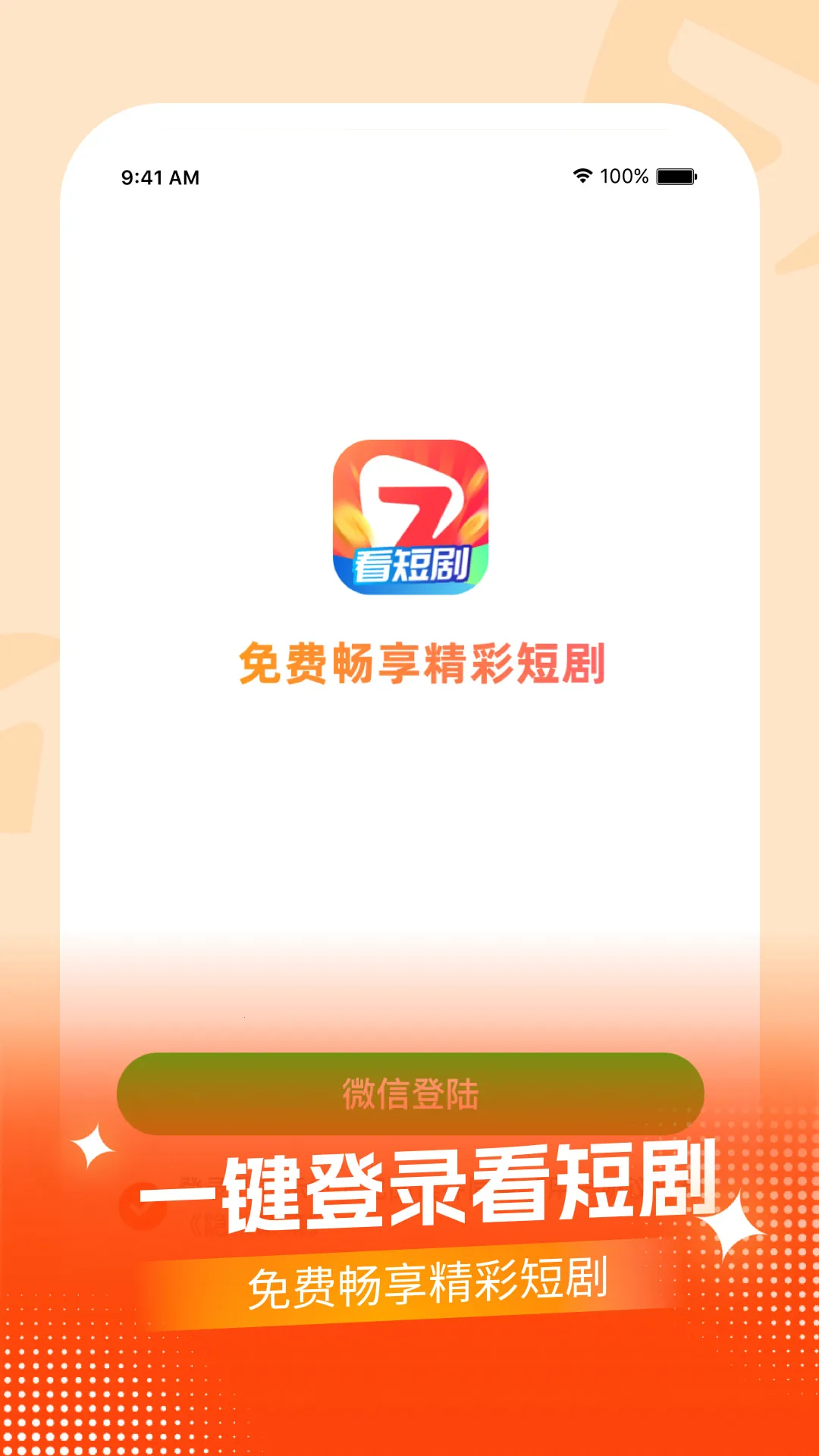Tap the 9:41 AM clock in the status bar
Screen dimensions: 819x1456
click(159, 176)
